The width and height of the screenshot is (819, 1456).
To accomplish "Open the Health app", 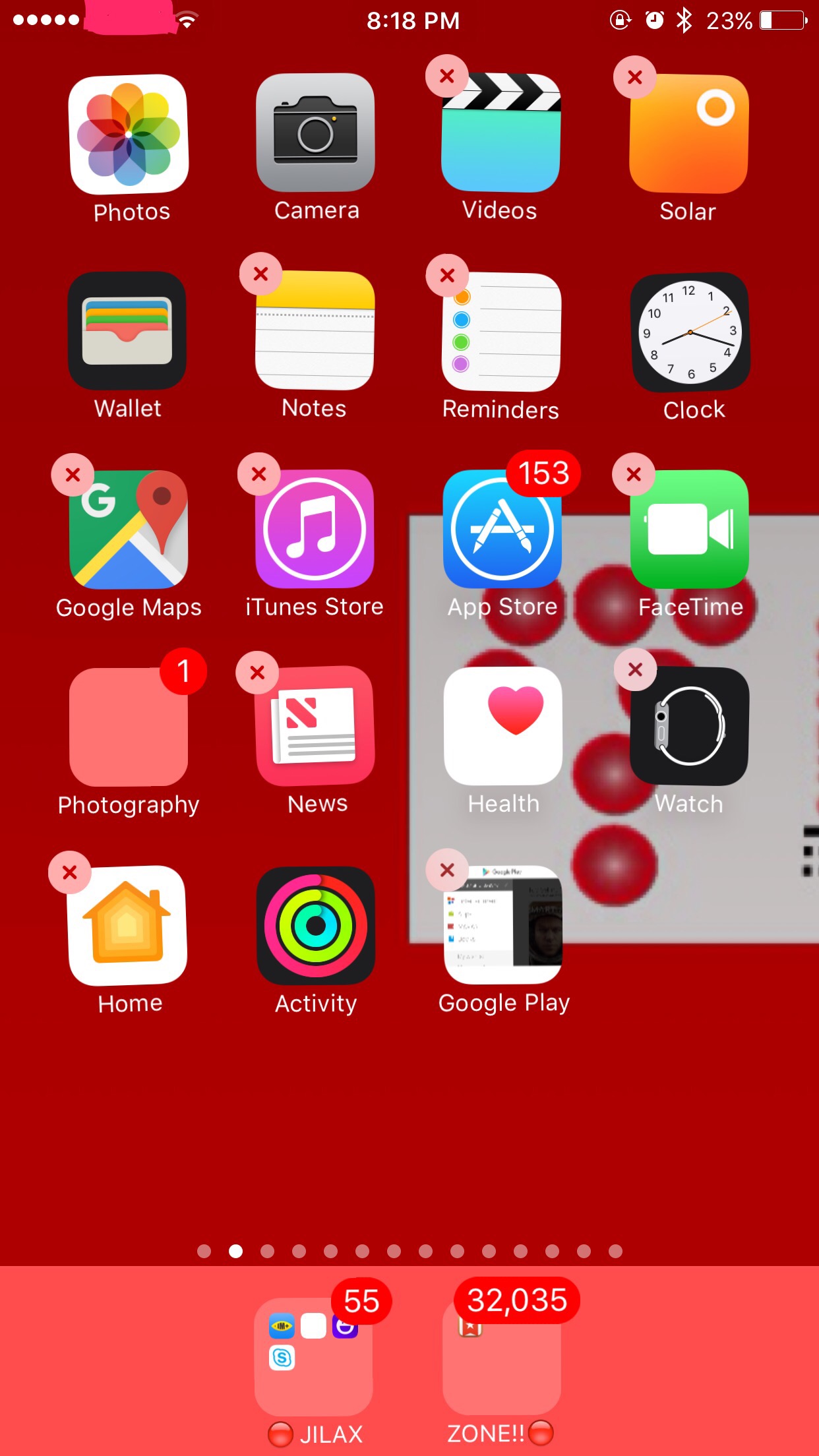I will point(503,726).
